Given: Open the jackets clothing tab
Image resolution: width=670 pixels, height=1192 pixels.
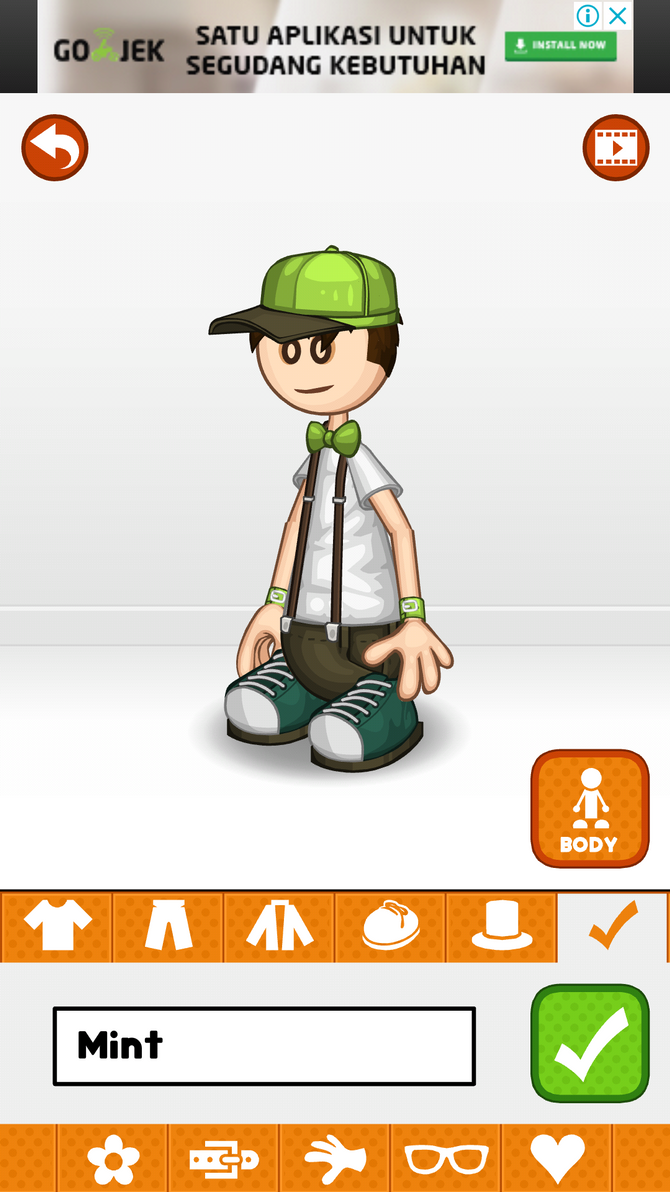Looking at the screenshot, I should tap(279, 927).
